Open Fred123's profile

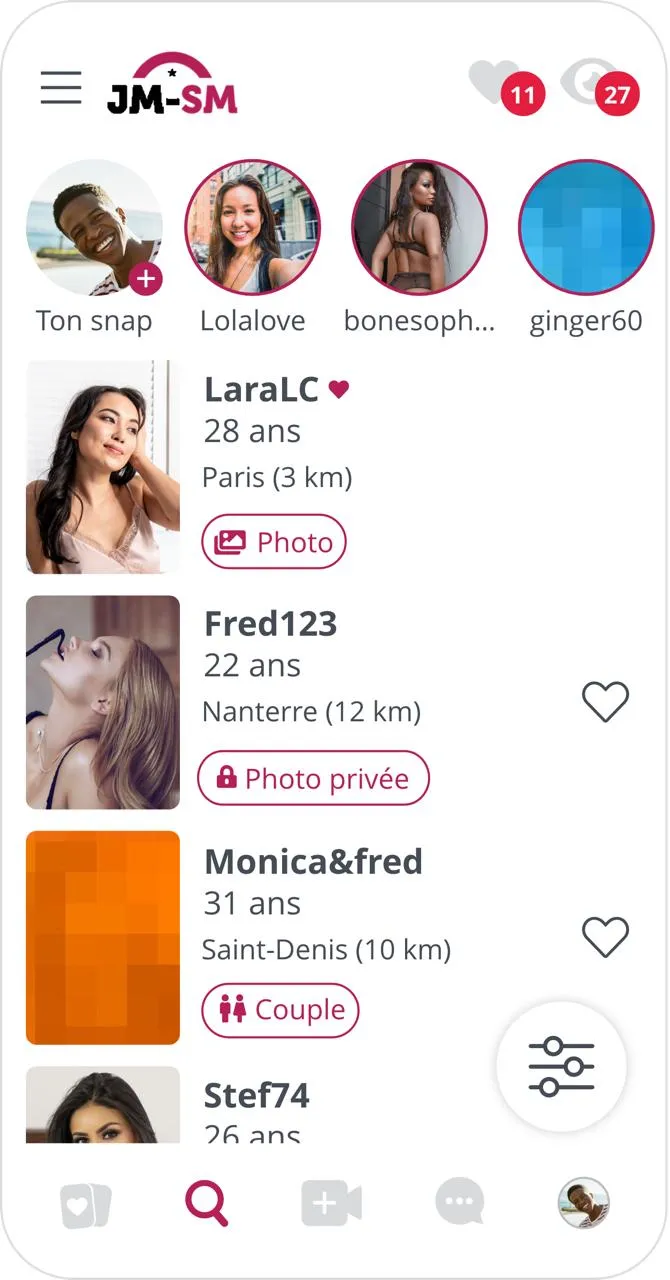[x=103, y=702]
